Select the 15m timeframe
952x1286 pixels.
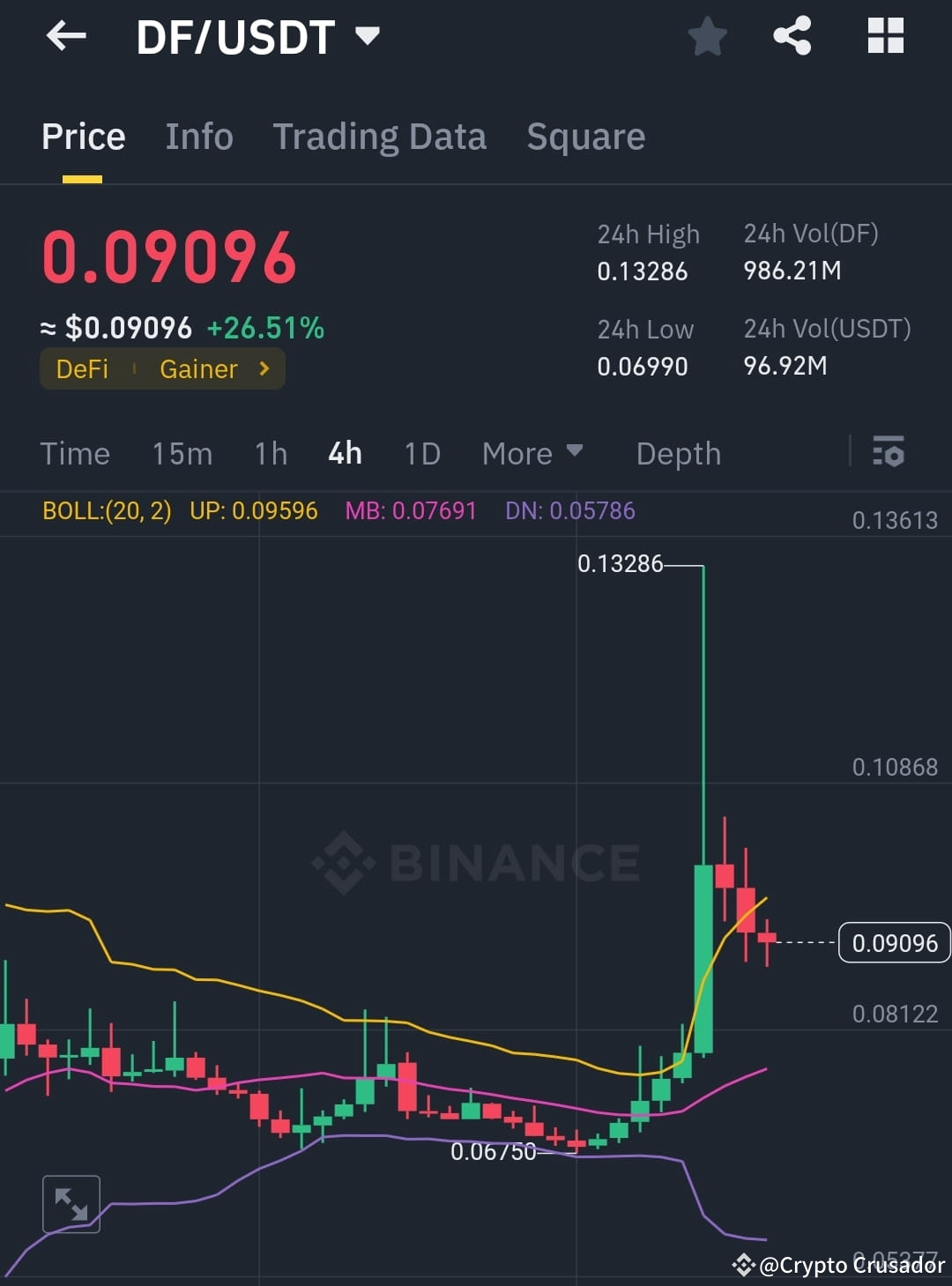tap(182, 453)
